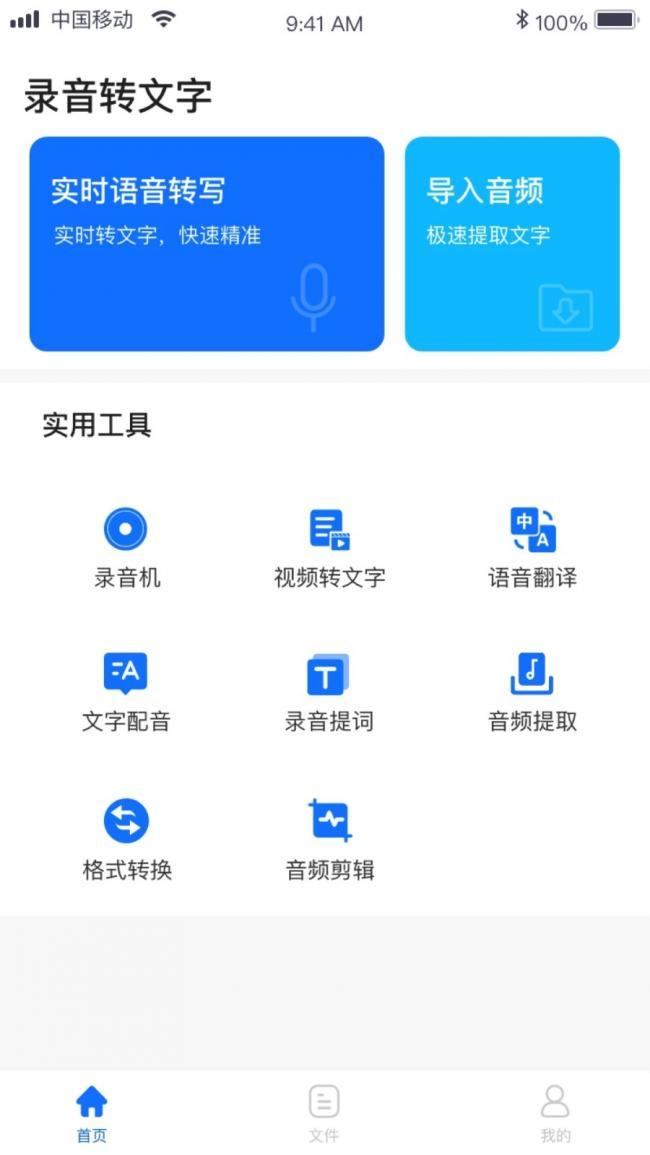Go to the 首页 tab

pos(91,1113)
